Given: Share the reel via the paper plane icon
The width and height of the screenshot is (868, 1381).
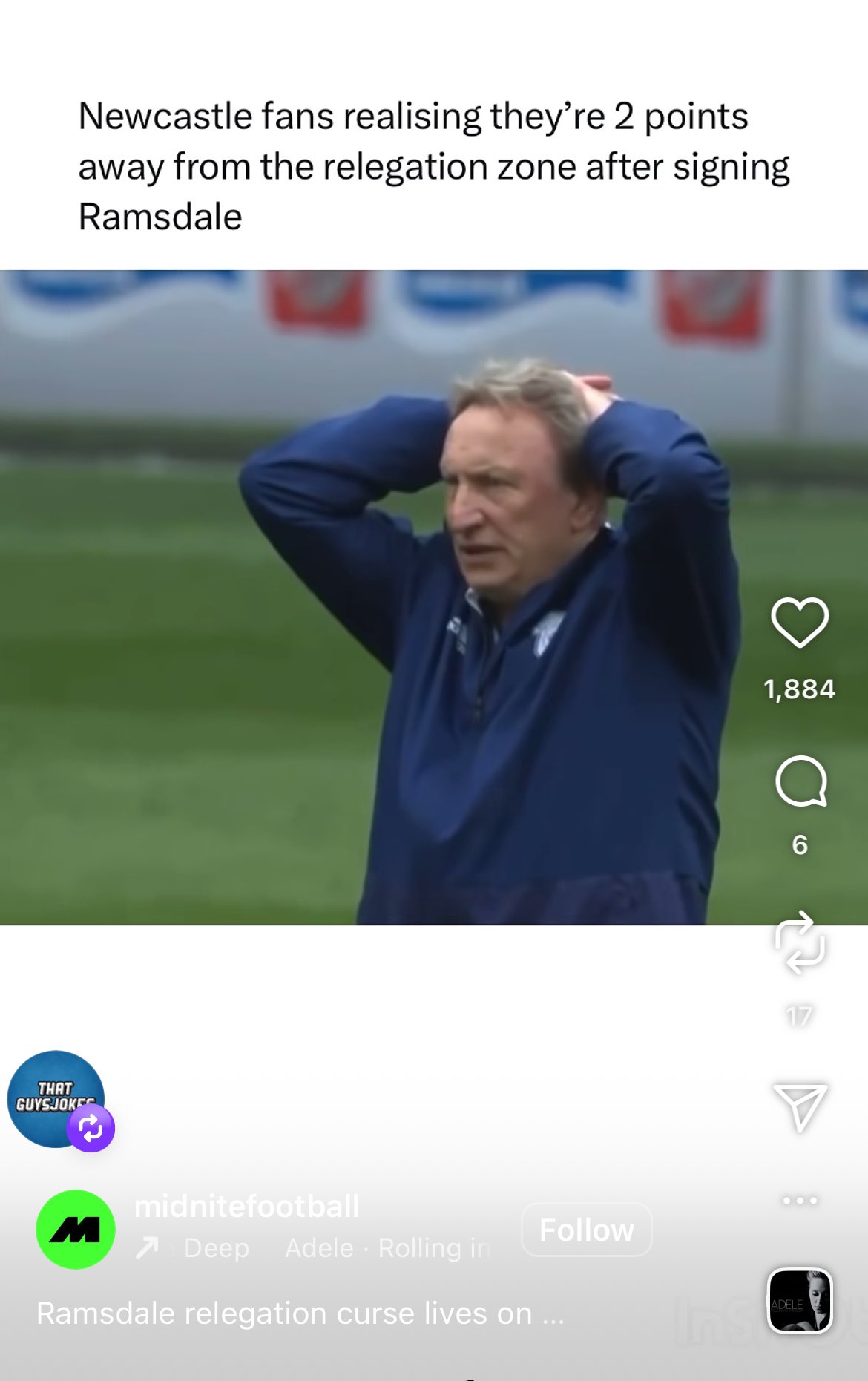Looking at the screenshot, I should pos(800,1107).
